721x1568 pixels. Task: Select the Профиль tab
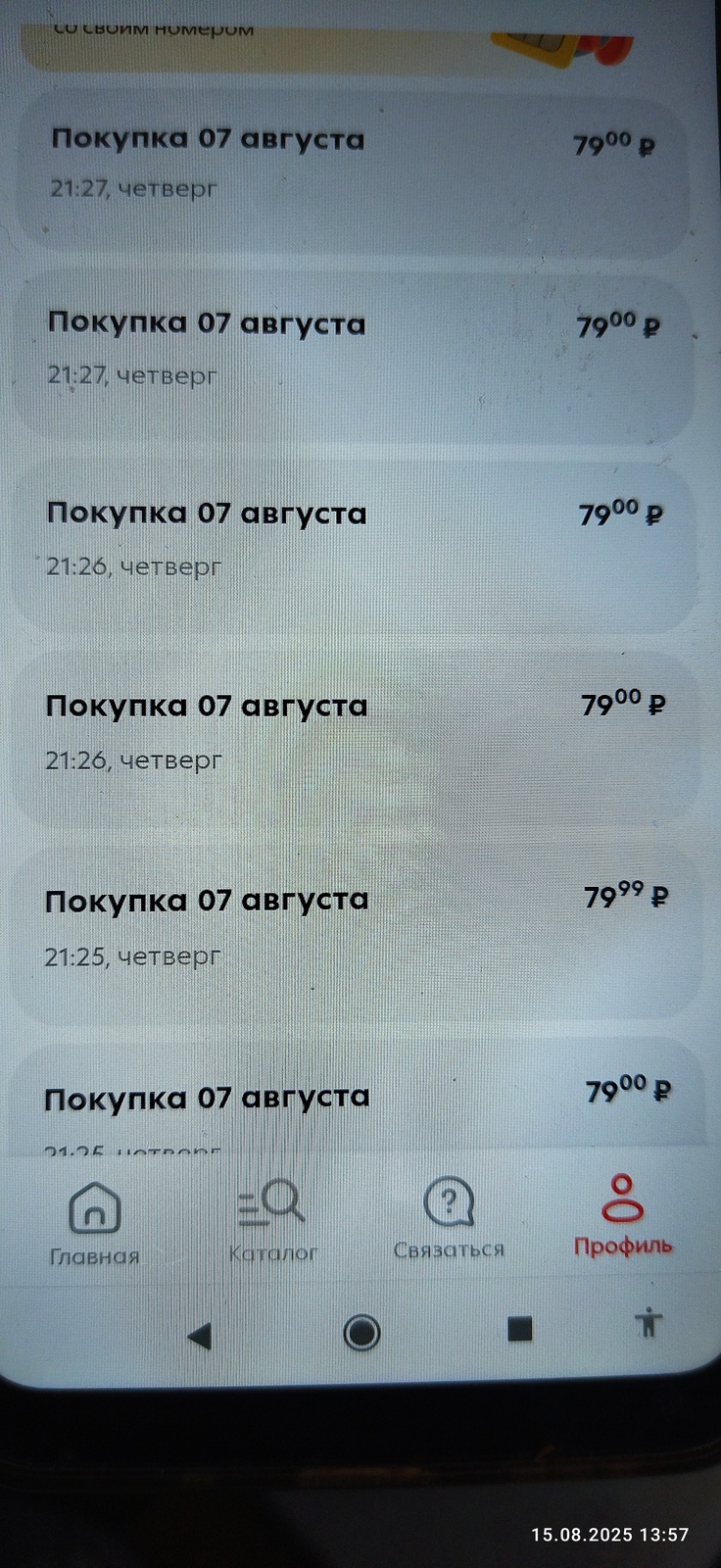click(x=623, y=1215)
